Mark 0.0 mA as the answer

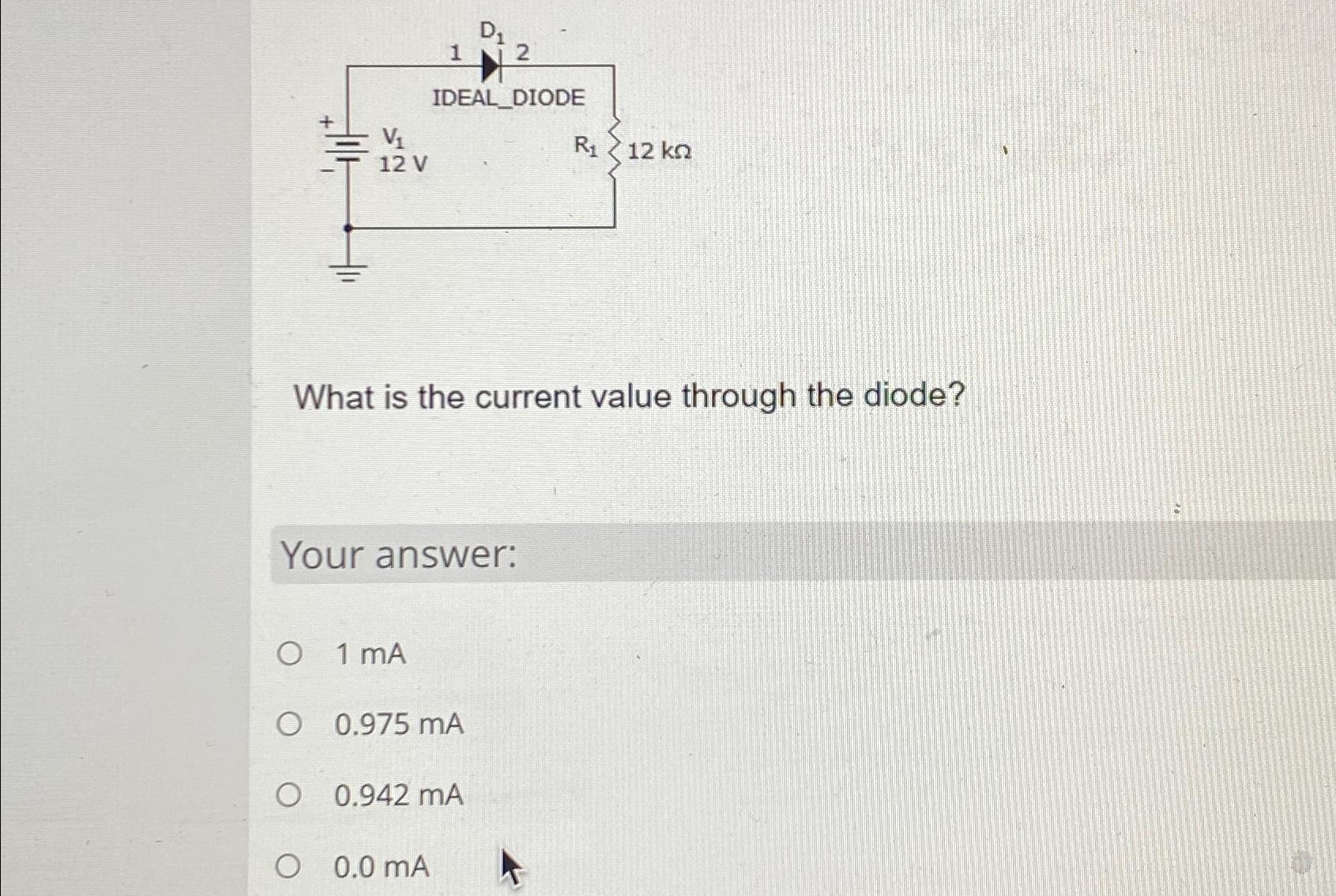(288, 867)
